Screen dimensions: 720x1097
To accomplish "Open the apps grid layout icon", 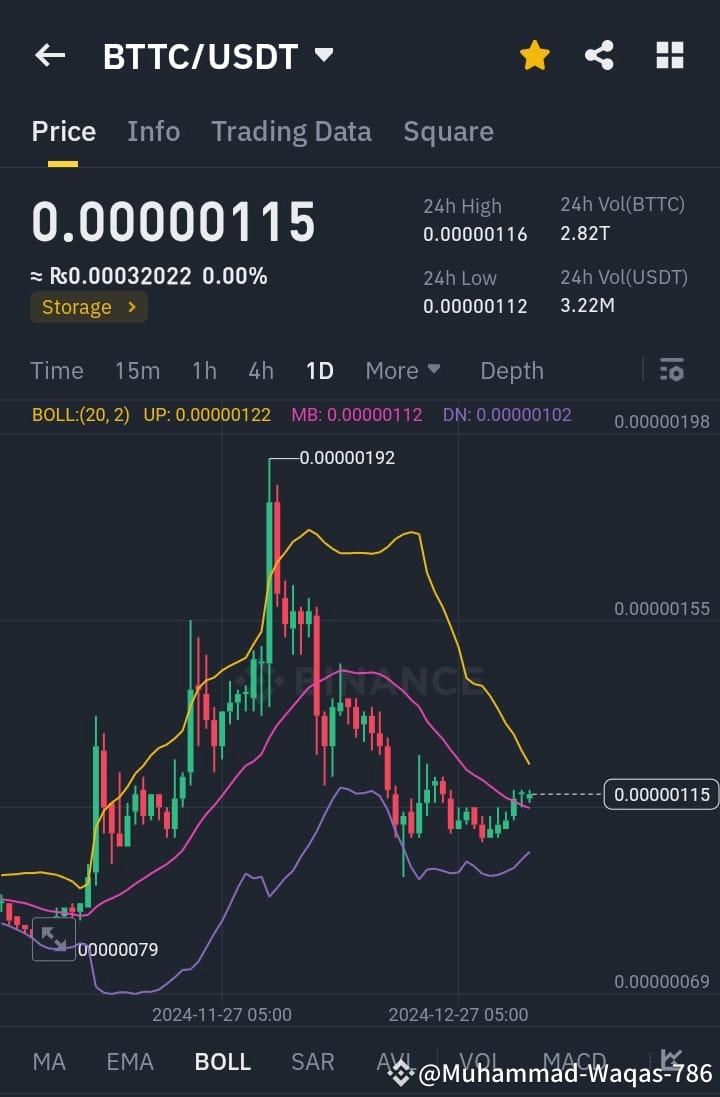I will [x=669, y=55].
